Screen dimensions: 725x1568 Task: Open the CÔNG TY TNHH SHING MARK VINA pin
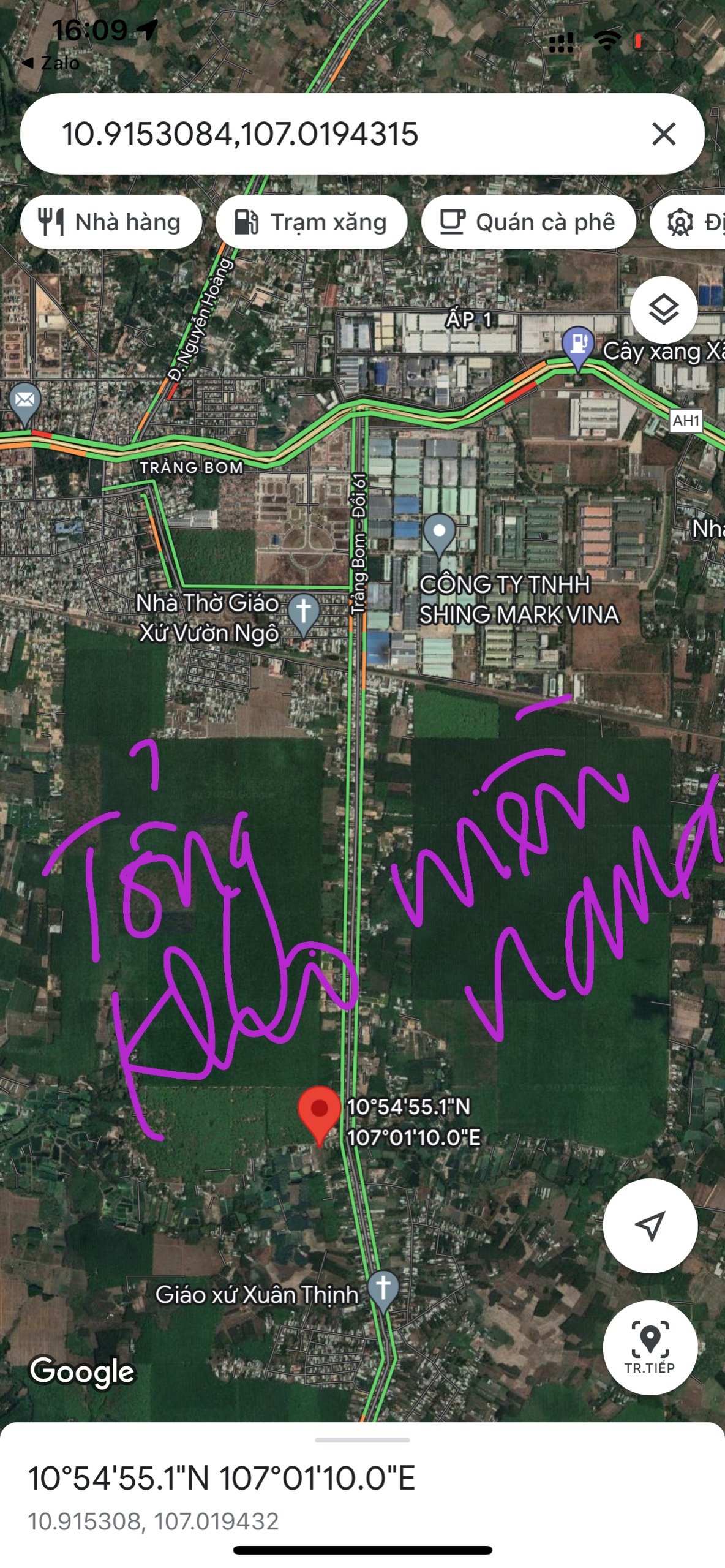click(x=439, y=532)
